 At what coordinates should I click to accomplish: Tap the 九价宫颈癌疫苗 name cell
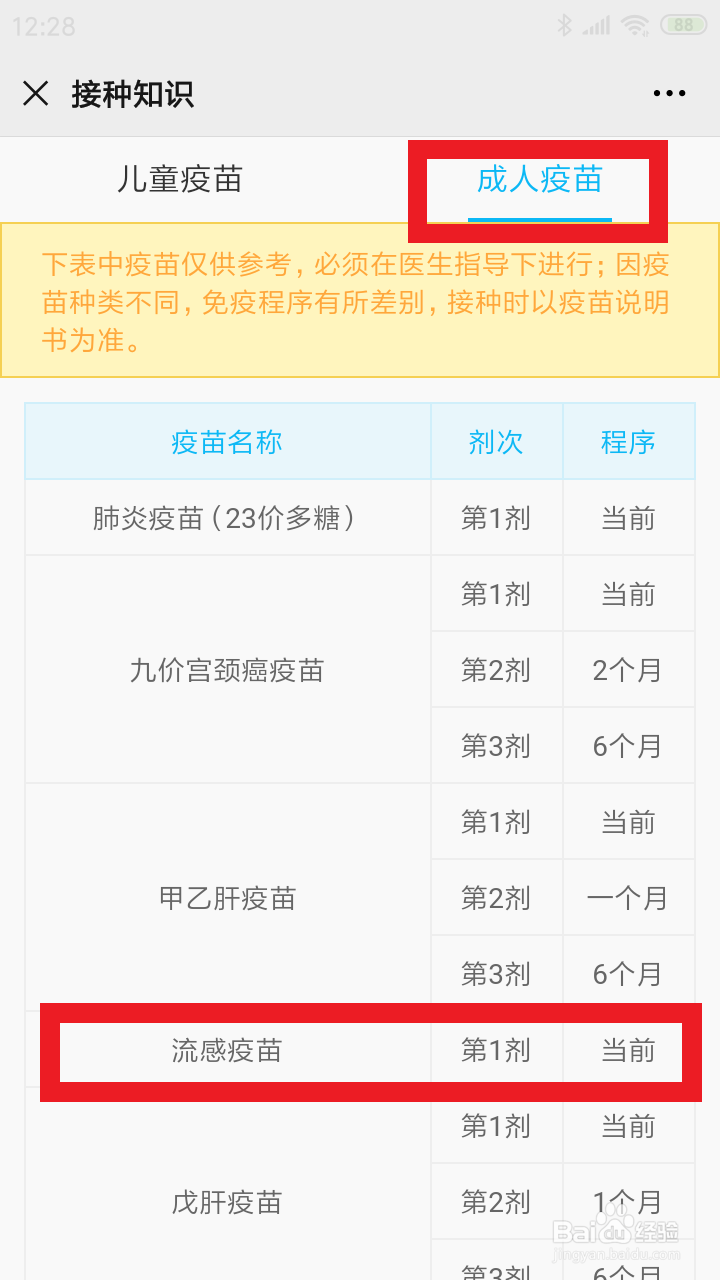coord(227,670)
